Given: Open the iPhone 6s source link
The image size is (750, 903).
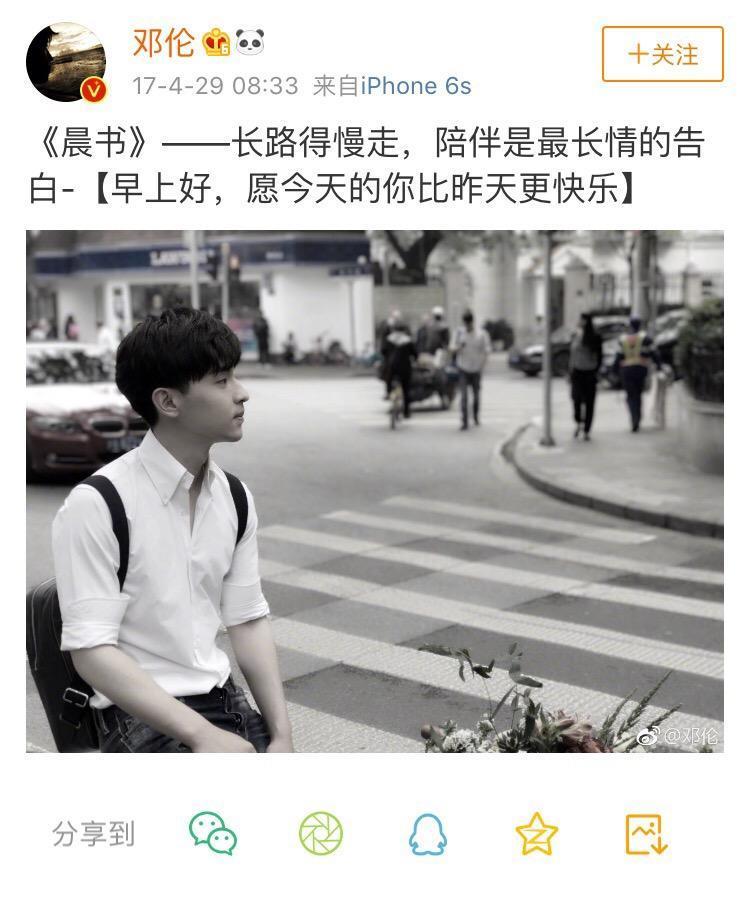Looking at the screenshot, I should (x=415, y=86).
